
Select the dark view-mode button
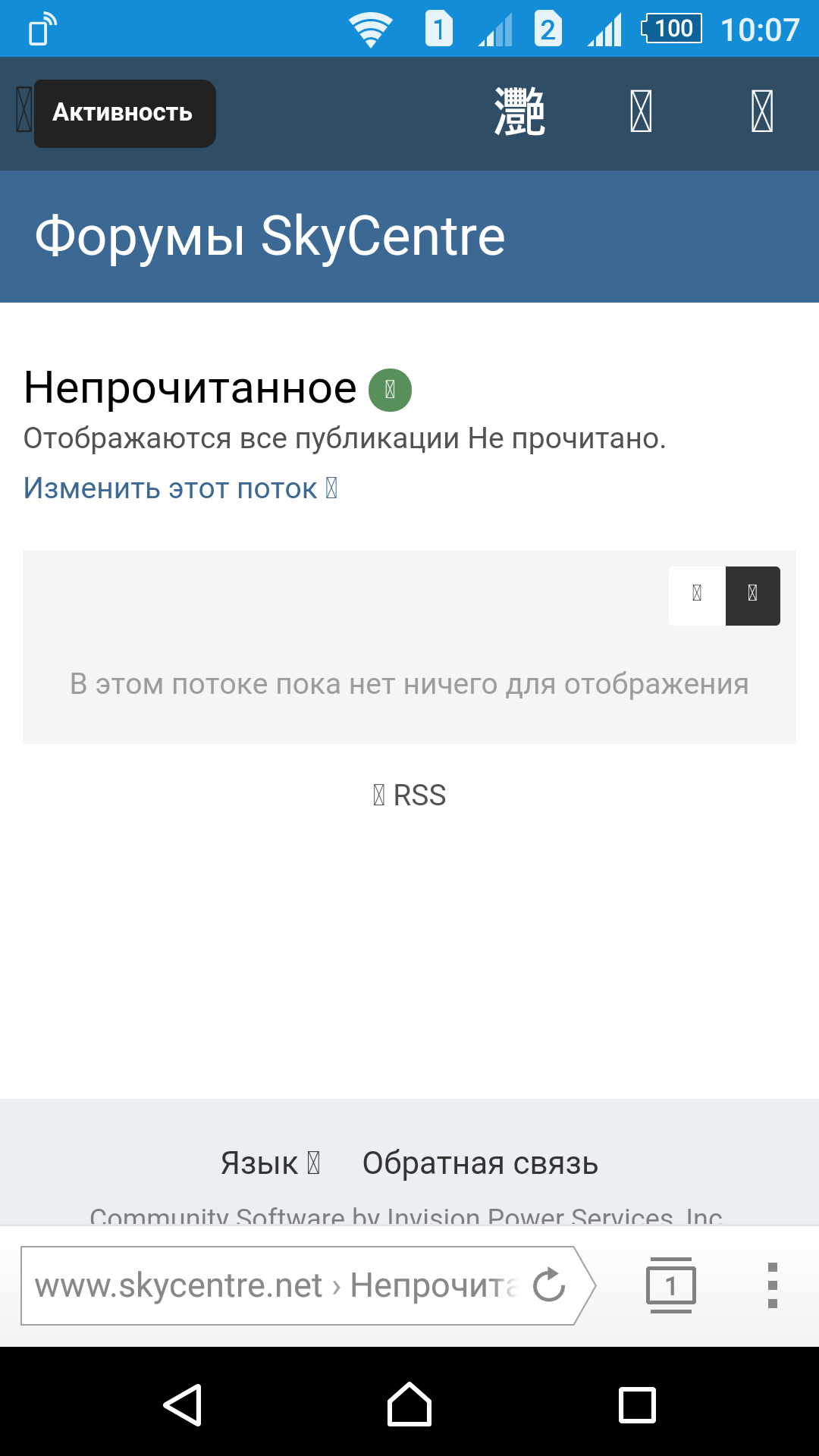753,595
